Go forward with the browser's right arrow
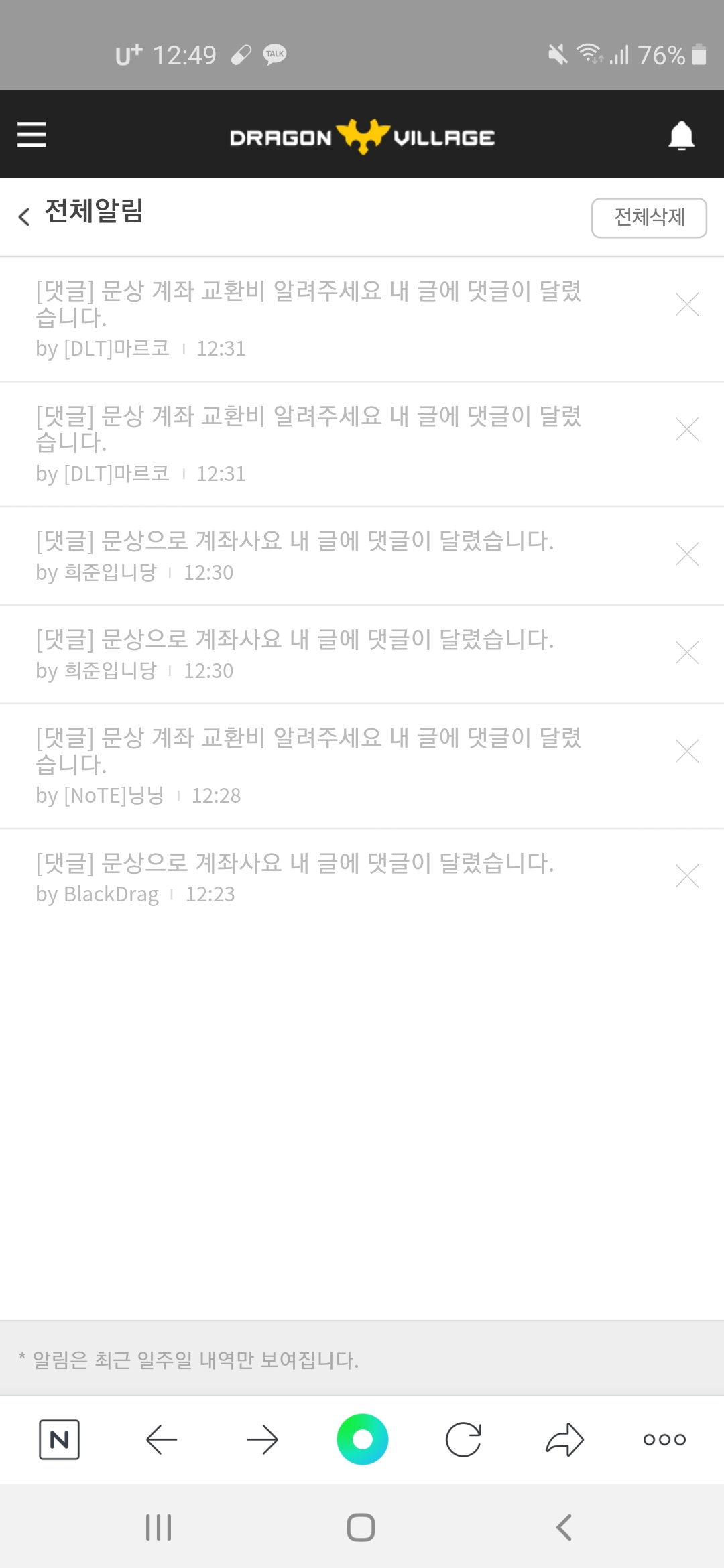 (262, 1439)
